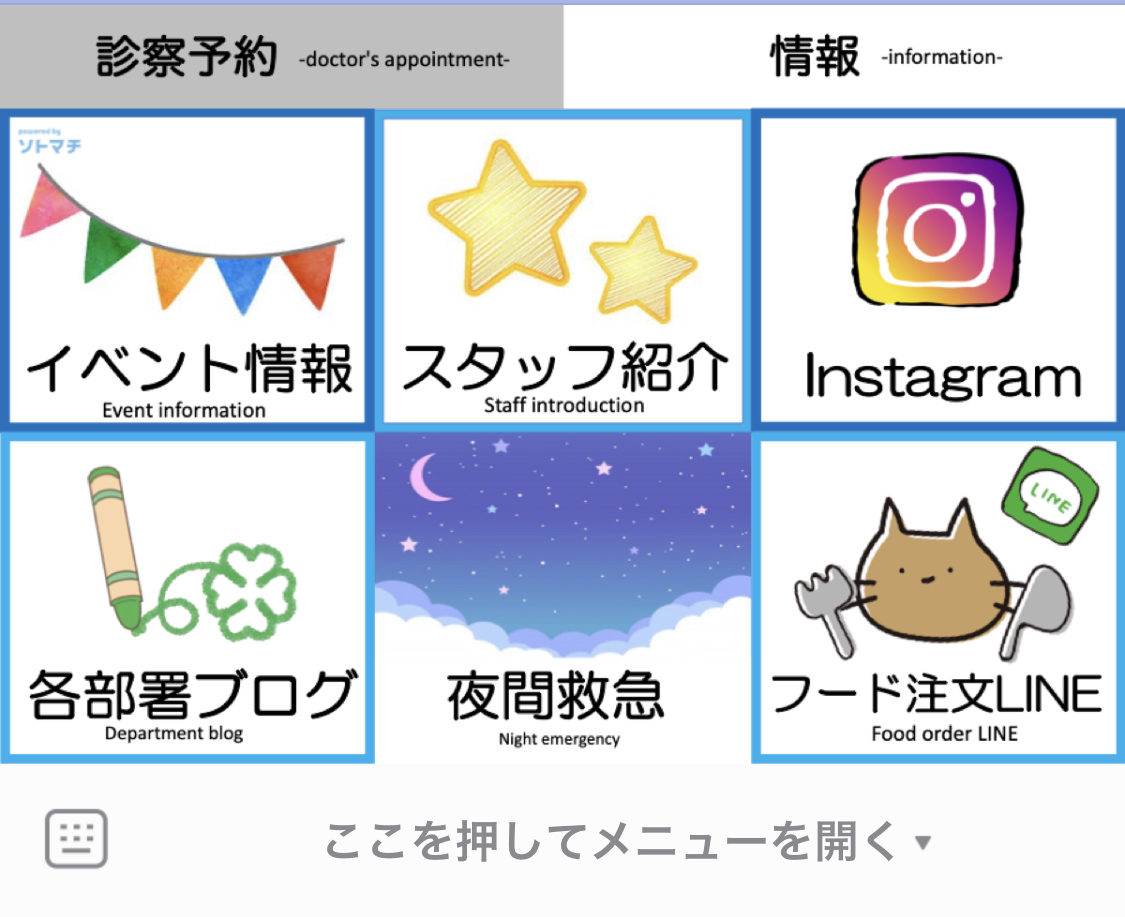Toggle the menu via ここを押してメニューを開く

(x=627, y=842)
